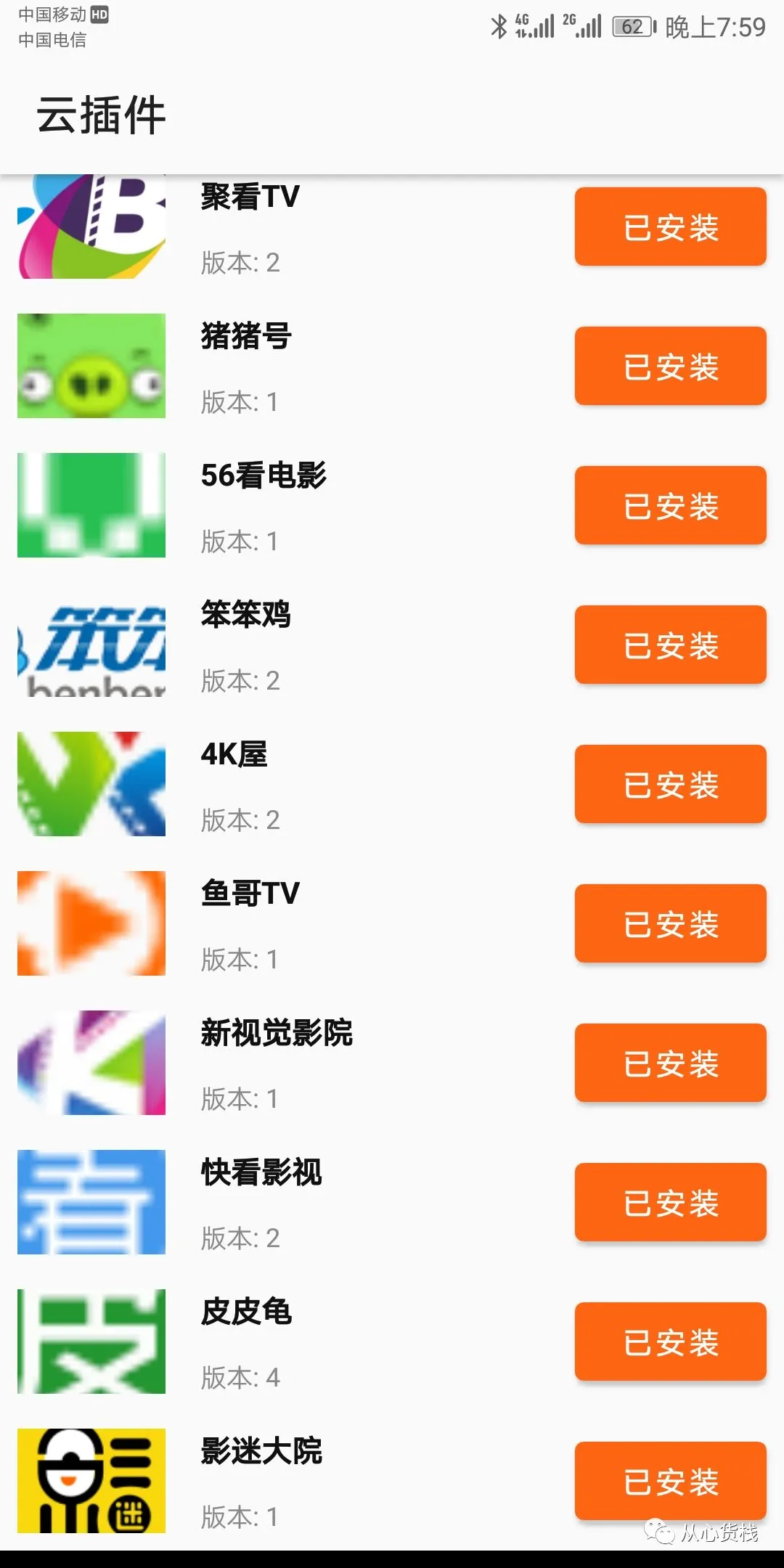Tap the 已安装 button for 新视觉影院
The width and height of the screenshot is (784, 1568).
click(670, 1063)
